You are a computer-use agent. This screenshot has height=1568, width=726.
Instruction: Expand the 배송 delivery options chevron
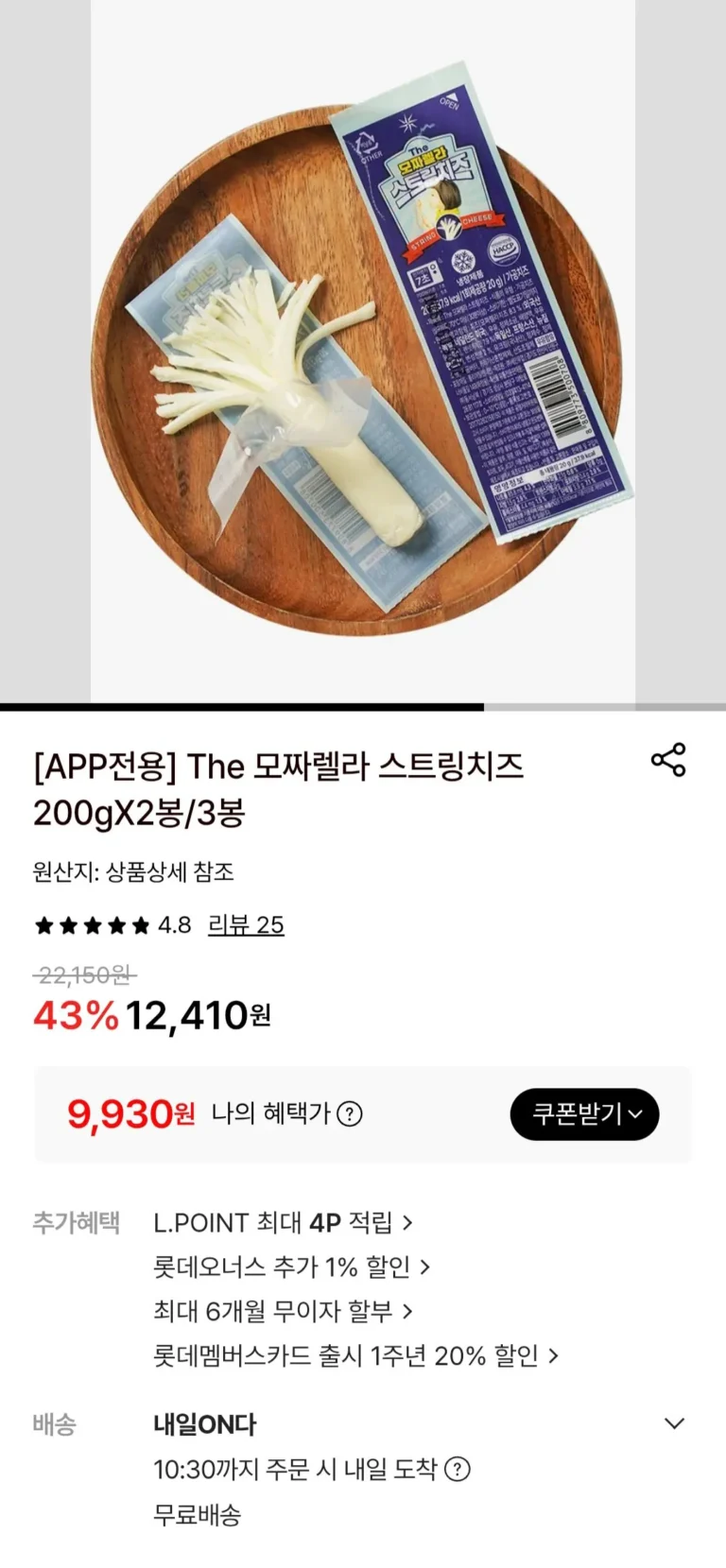[674, 1423]
